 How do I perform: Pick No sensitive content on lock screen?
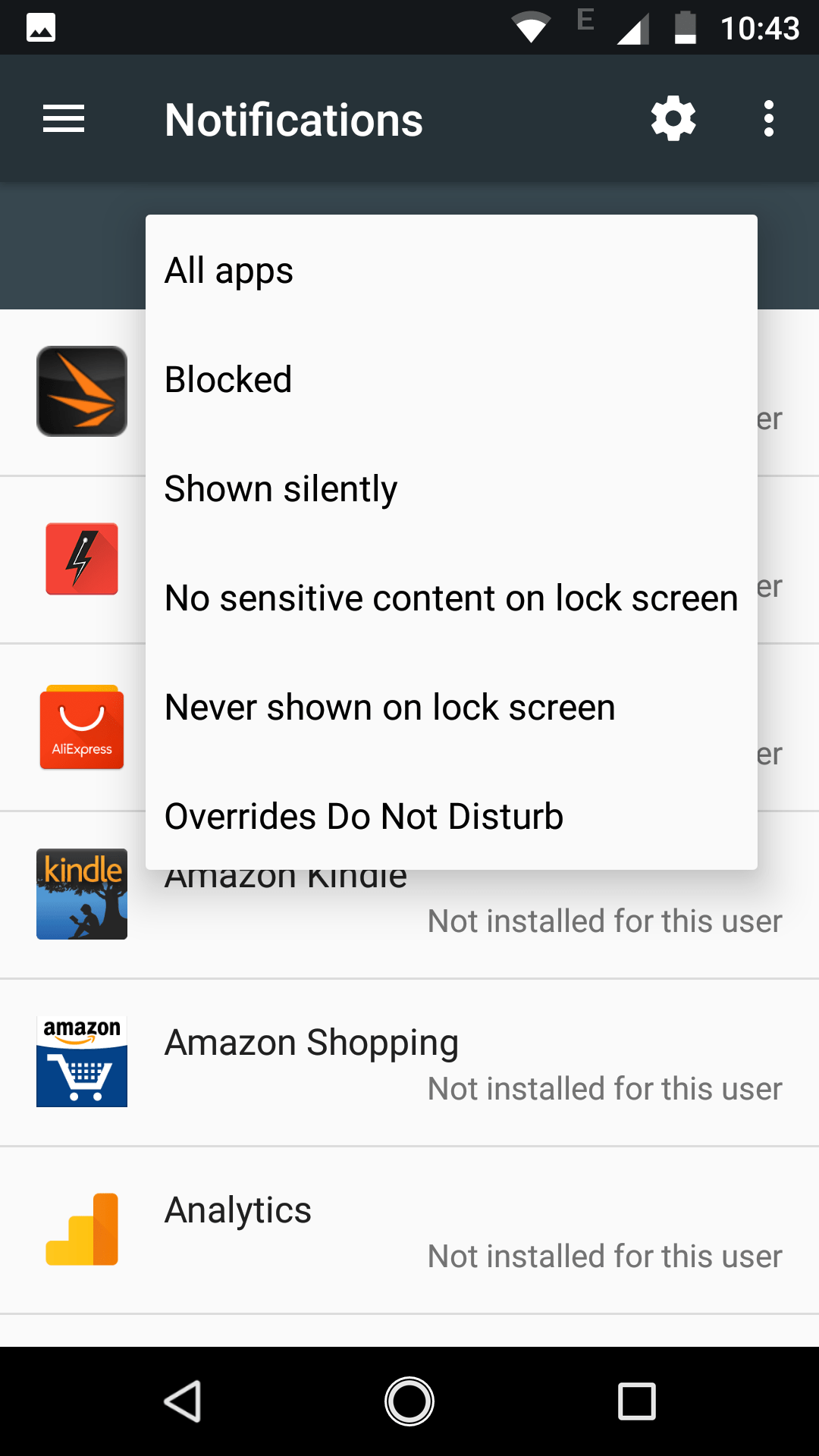[x=451, y=598]
